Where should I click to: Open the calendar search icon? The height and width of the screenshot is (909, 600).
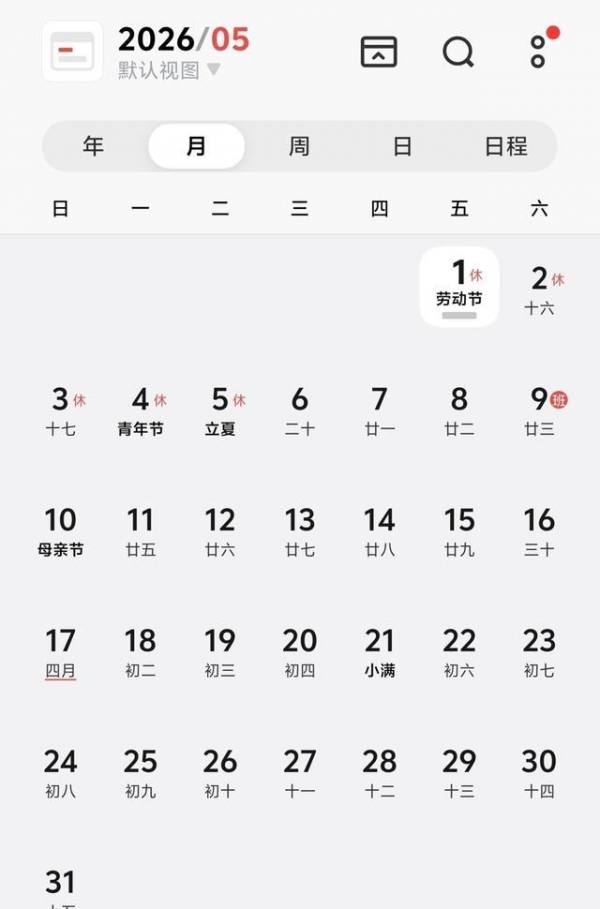458,52
